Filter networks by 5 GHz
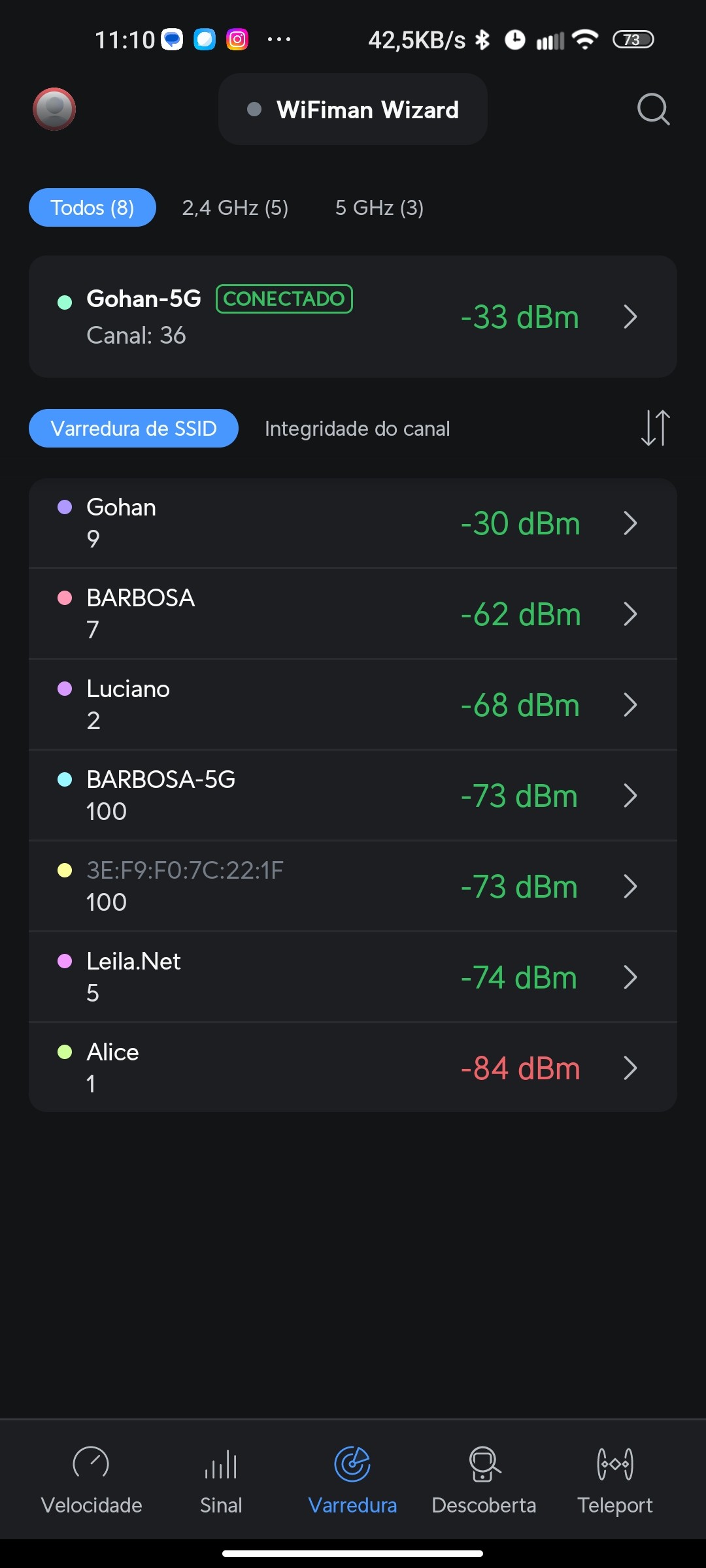 [x=379, y=208]
